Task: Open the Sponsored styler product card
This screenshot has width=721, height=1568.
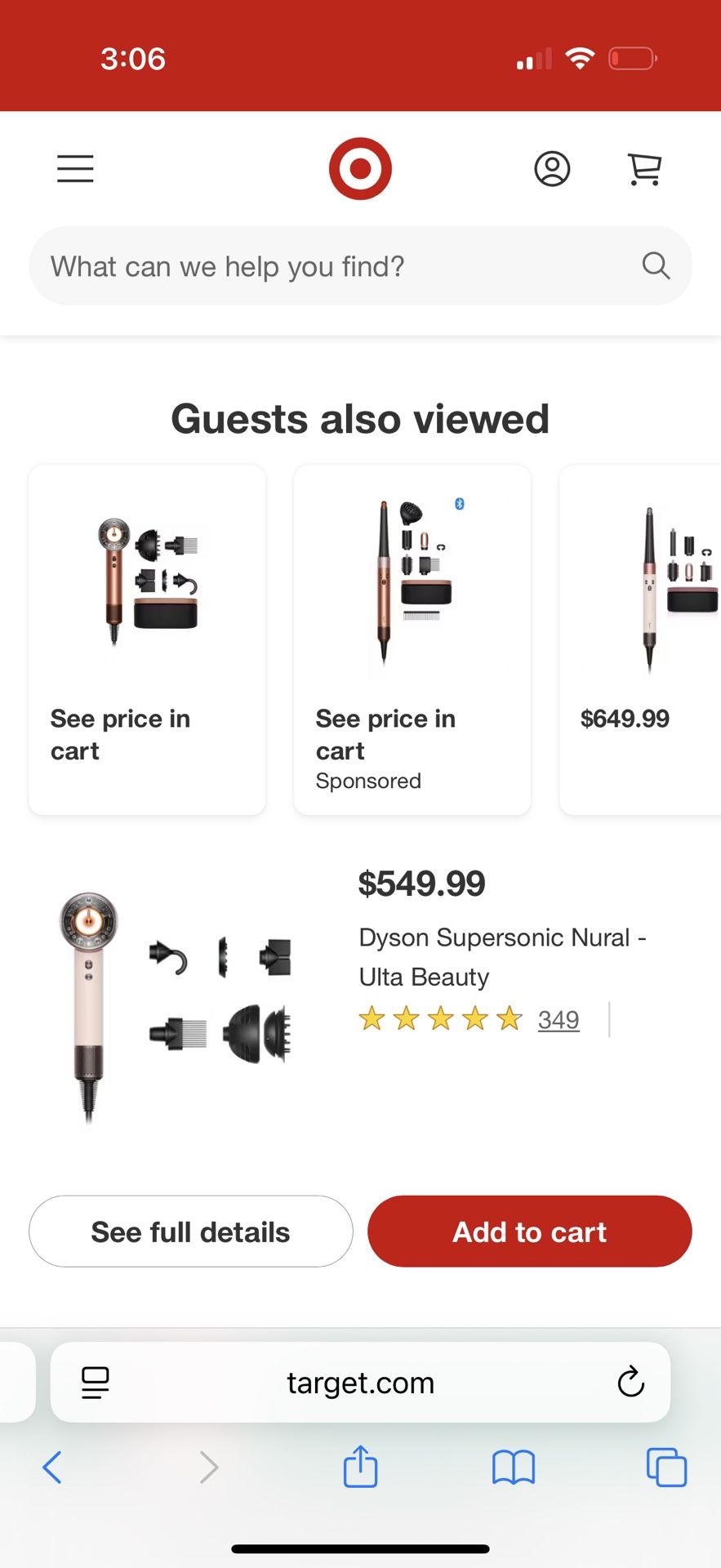Action: point(412,639)
